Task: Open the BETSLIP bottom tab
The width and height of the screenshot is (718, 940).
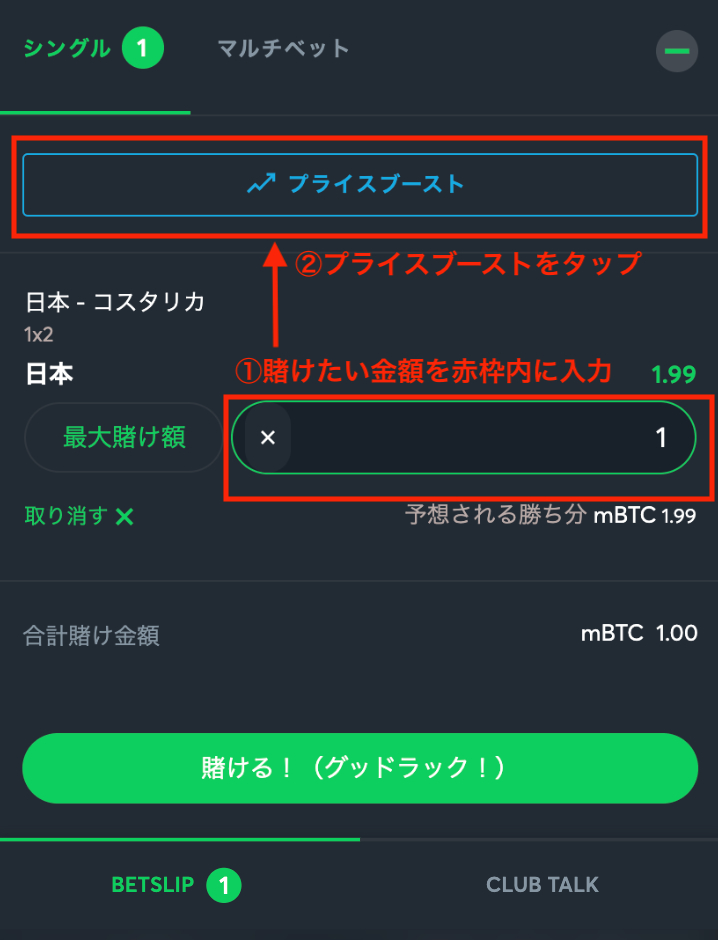Action: (x=176, y=885)
